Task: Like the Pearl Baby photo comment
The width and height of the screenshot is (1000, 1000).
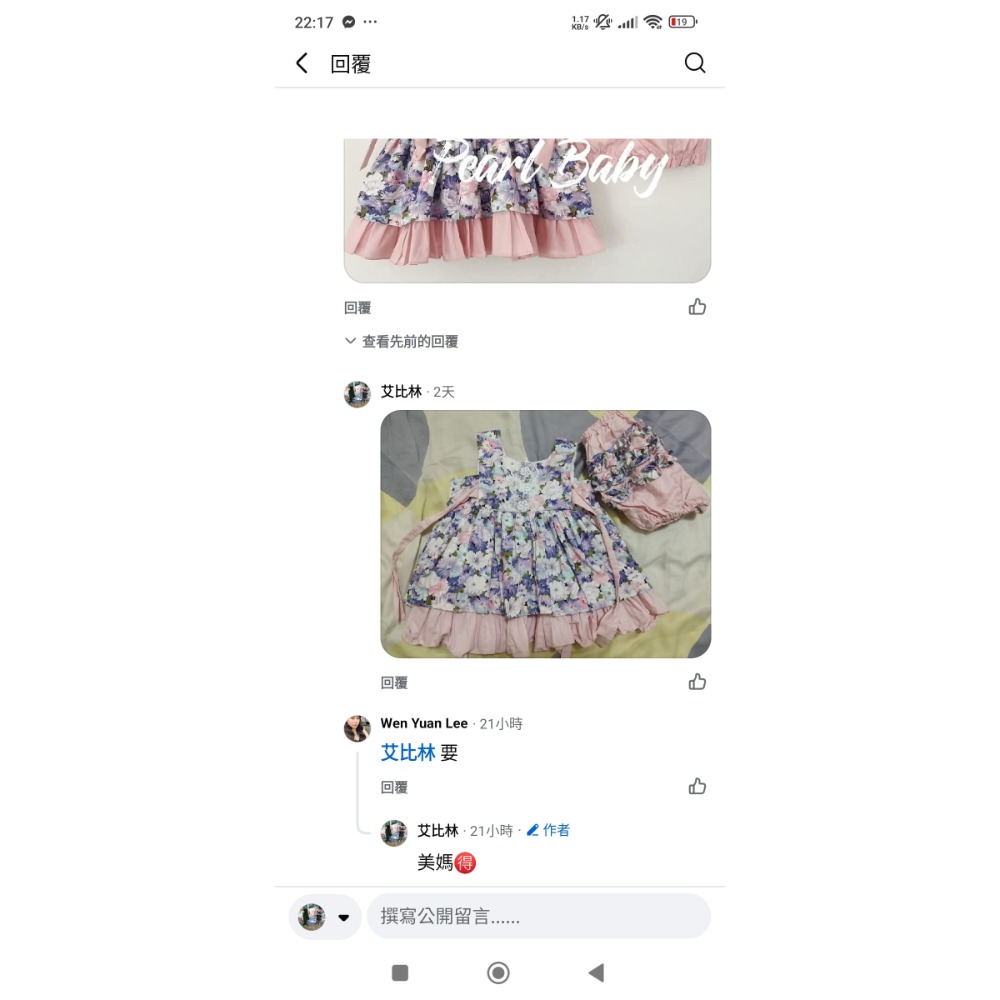Action: (697, 307)
